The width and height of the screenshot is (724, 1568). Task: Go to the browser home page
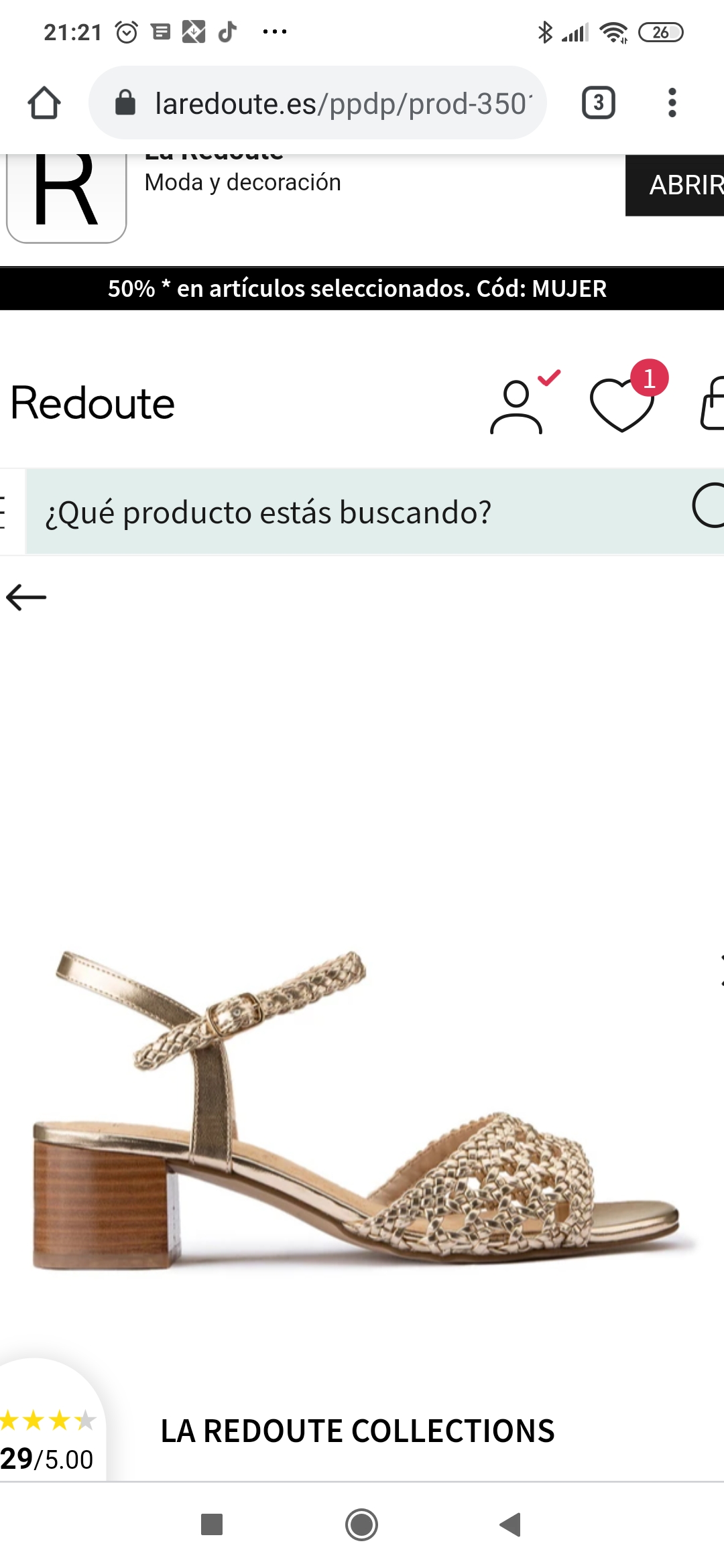coord(44,103)
